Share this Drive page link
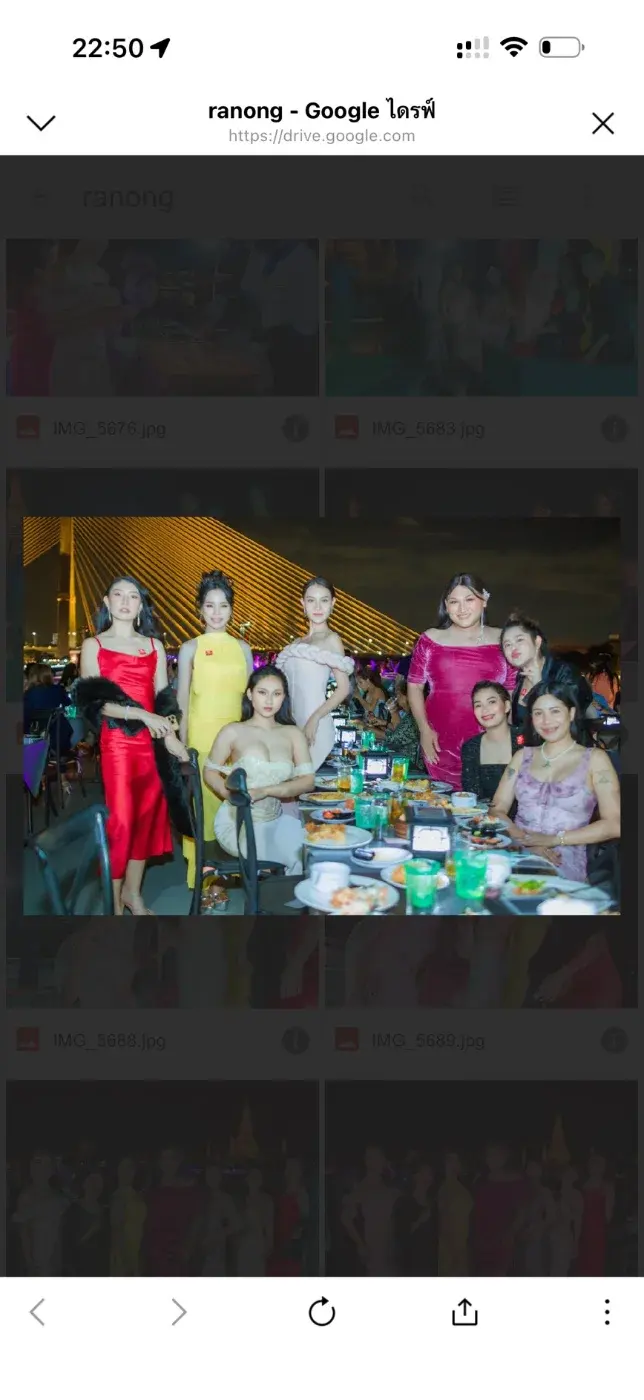This screenshot has width=644, height=1400. click(465, 1312)
